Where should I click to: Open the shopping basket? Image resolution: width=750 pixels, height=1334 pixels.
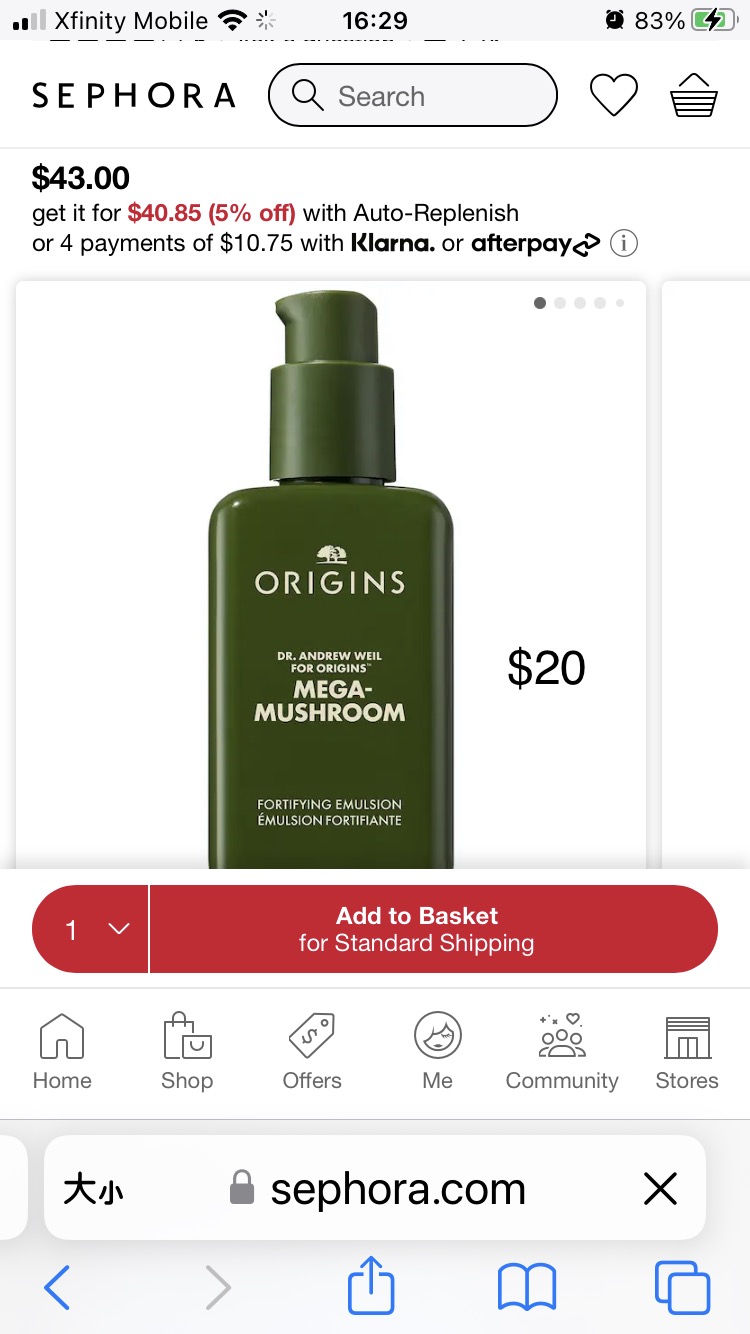click(693, 96)
